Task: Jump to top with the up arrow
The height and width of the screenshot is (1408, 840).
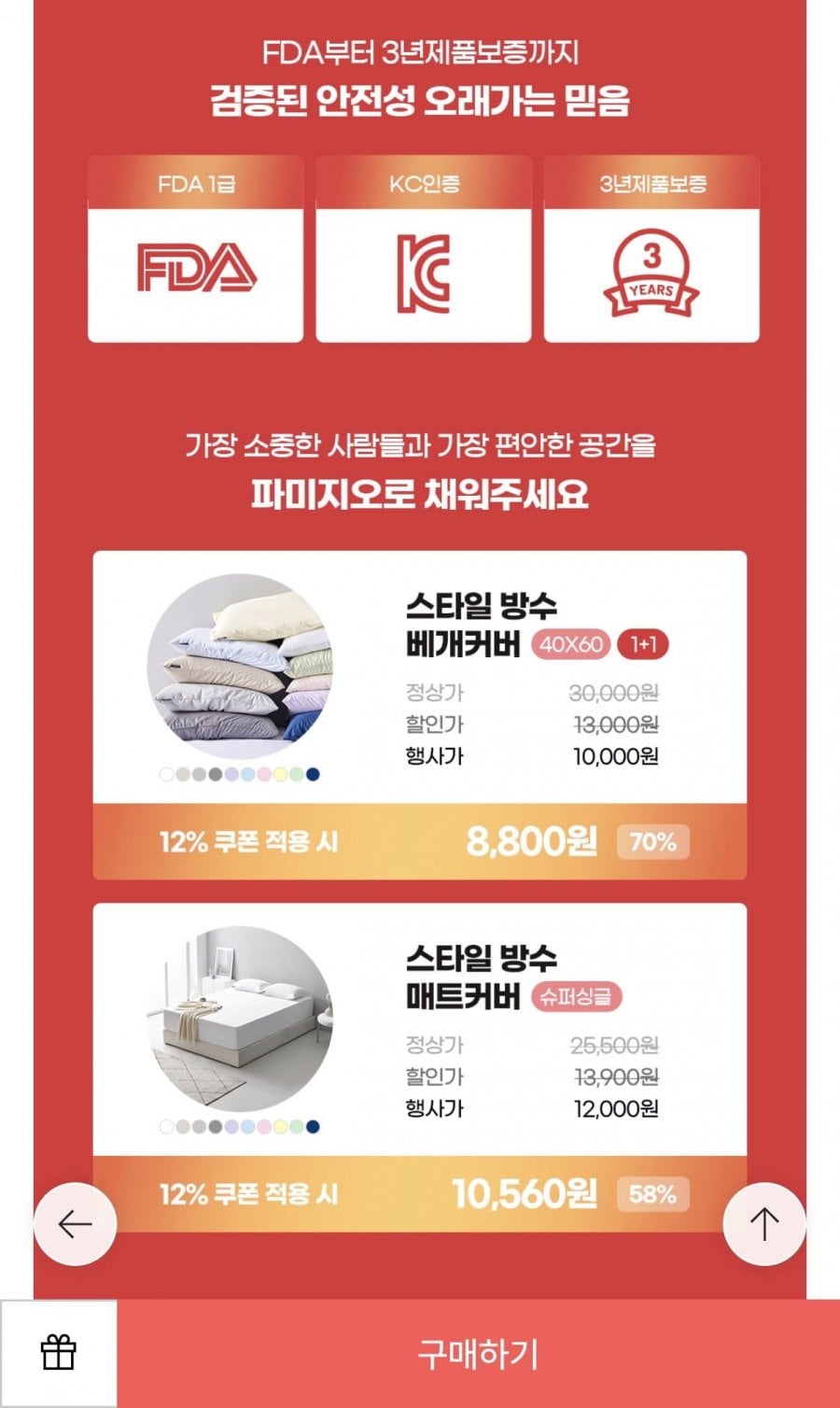Action: point(764,1224)
